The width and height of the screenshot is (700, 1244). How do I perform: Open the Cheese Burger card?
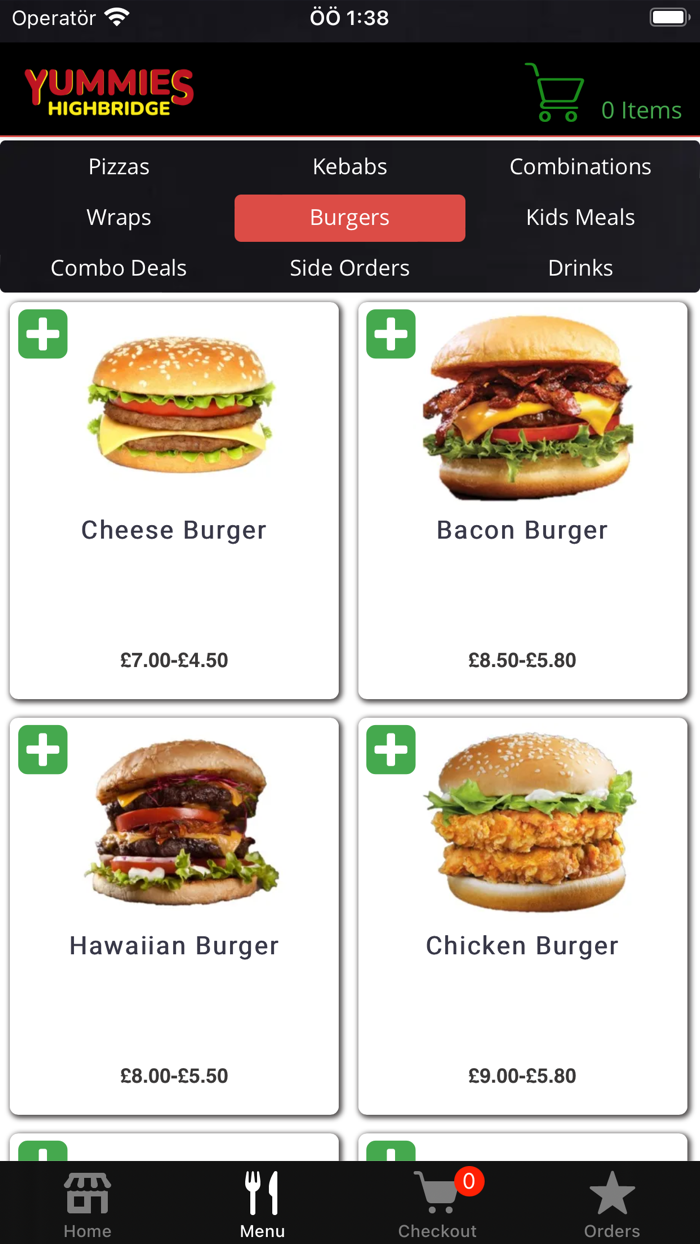174,530
